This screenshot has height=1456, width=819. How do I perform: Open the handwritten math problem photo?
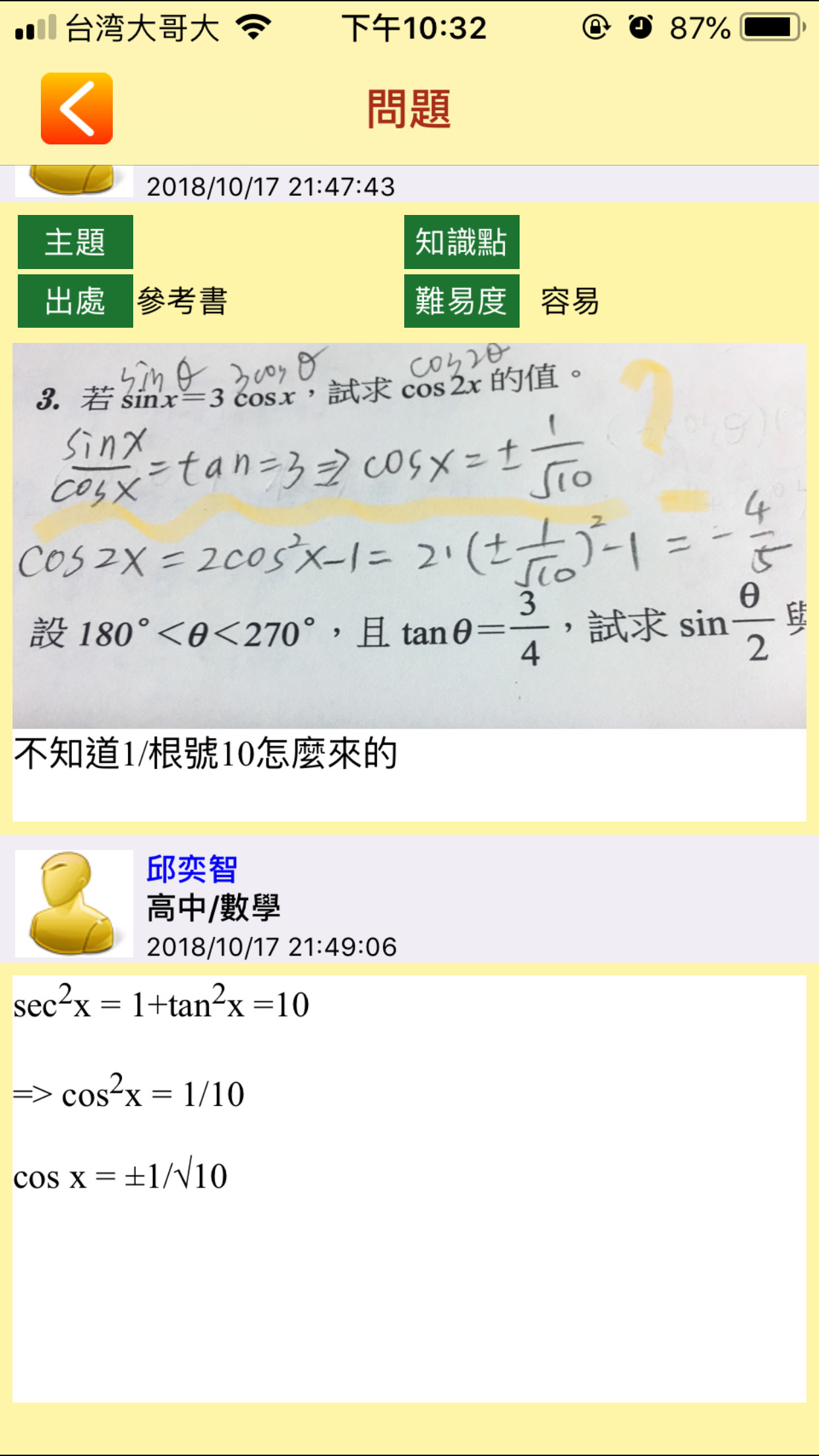[x=409, y=534]
